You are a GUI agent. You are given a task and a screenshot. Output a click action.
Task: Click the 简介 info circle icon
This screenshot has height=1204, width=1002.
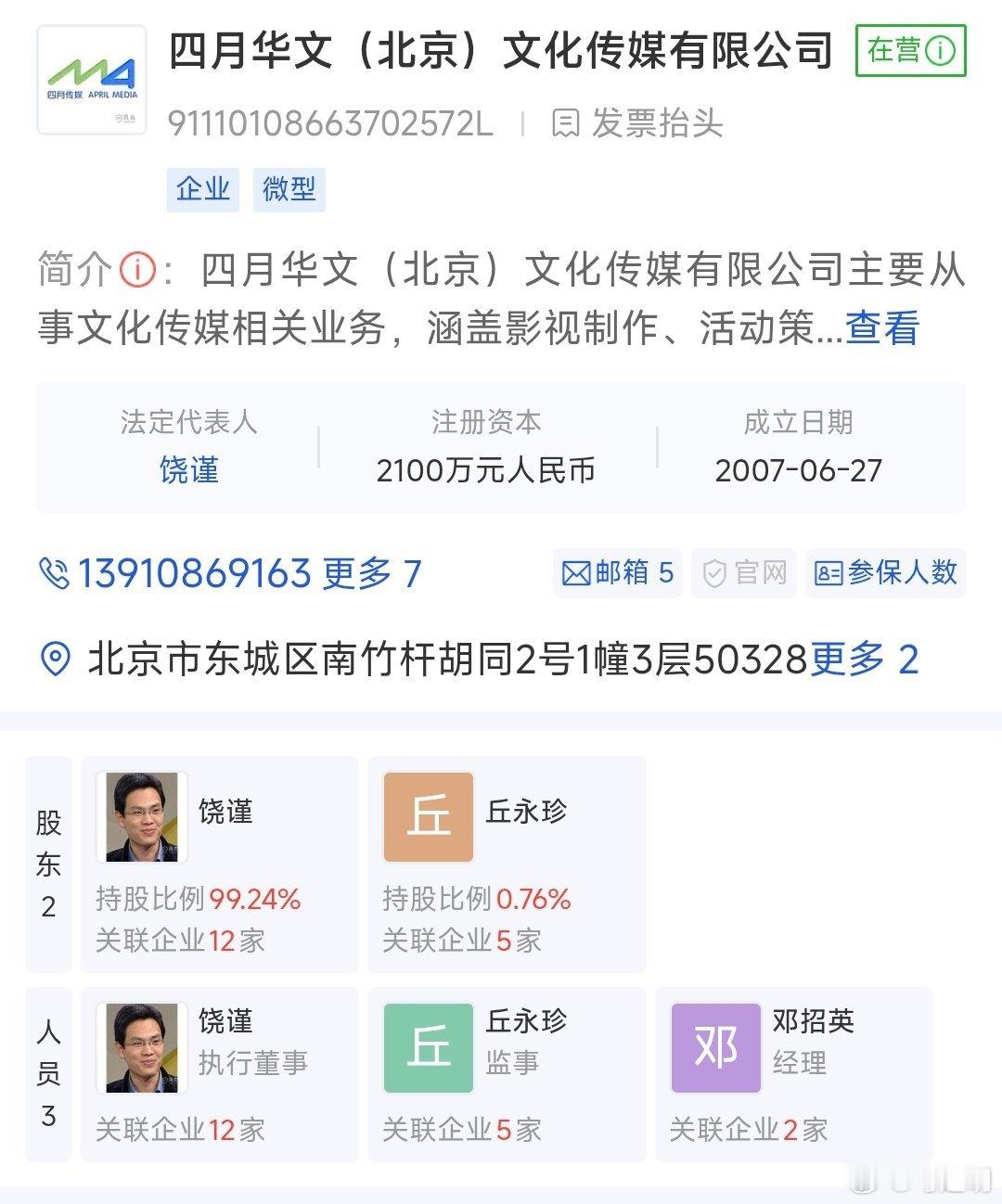click(x=134, y=268)
